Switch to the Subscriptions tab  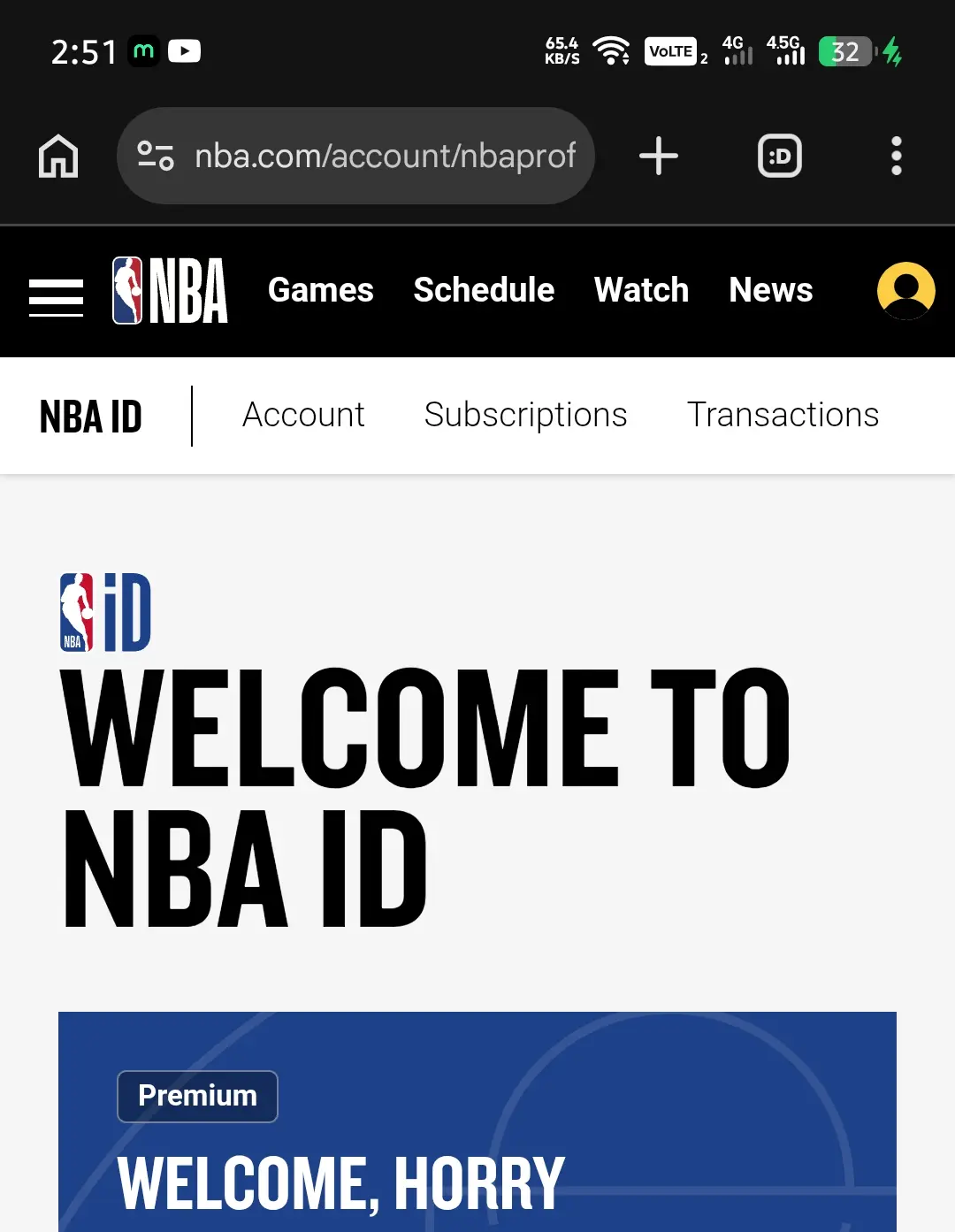coord(525,415)
